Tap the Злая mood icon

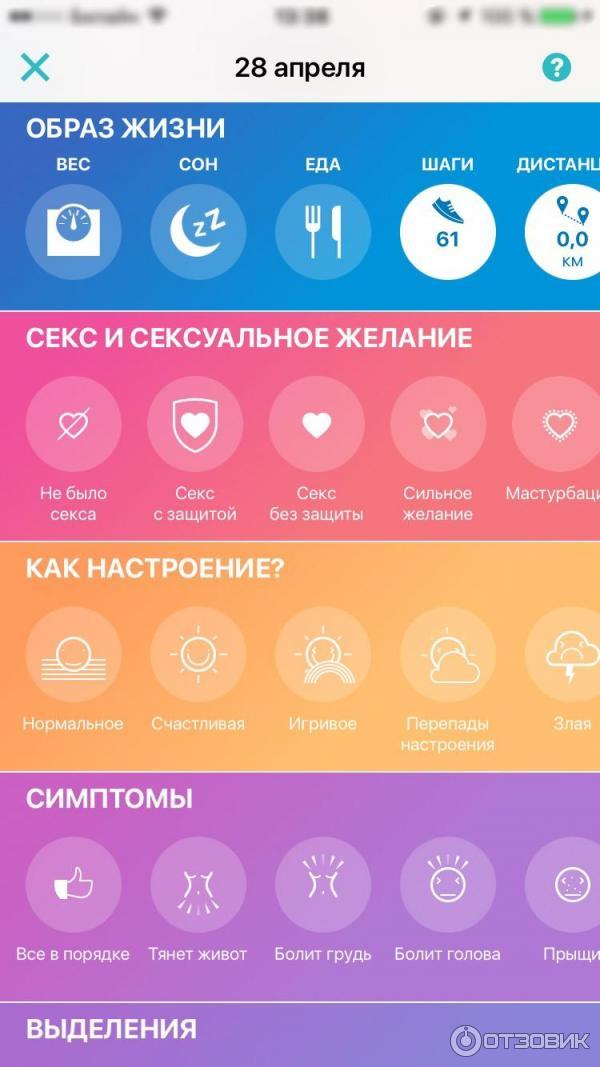[565, 655]
